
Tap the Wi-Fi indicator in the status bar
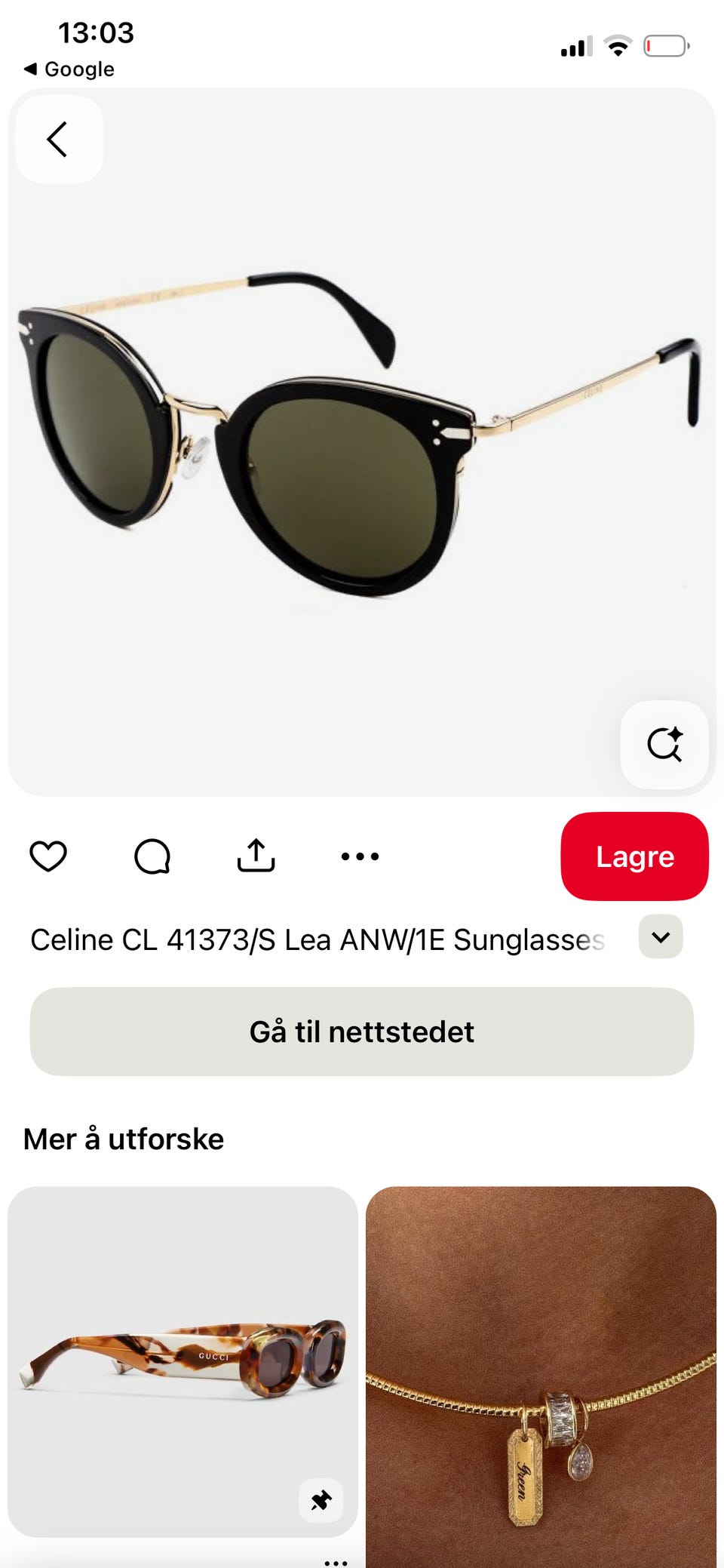point(618,47)
